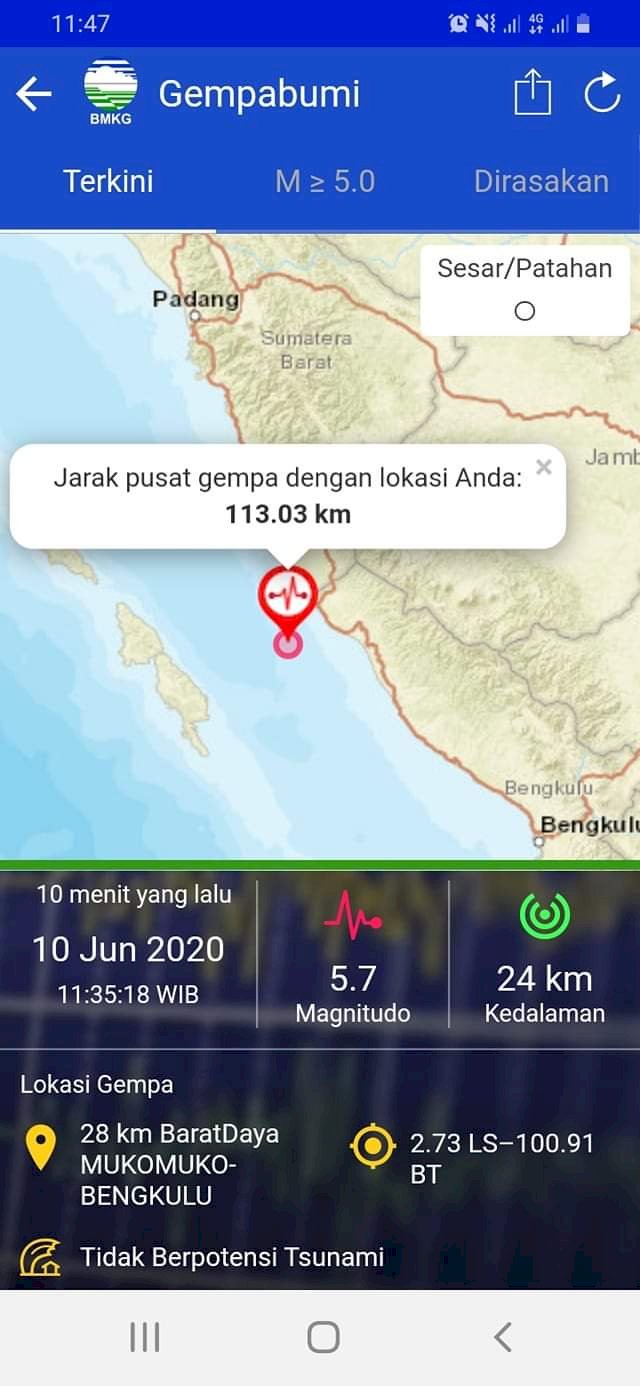Screen dimensions: 640x1386
Task: Go to the home screen
Action: 323,1337
